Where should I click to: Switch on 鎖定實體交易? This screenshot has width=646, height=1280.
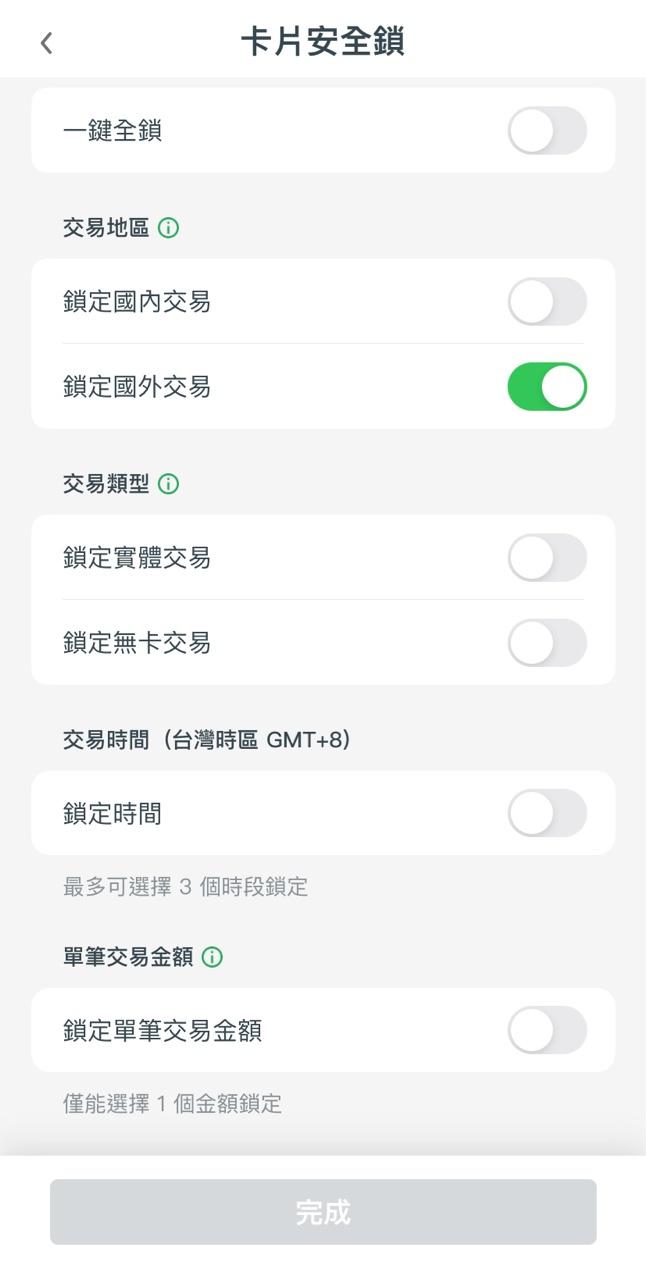[x=546, y=558]
